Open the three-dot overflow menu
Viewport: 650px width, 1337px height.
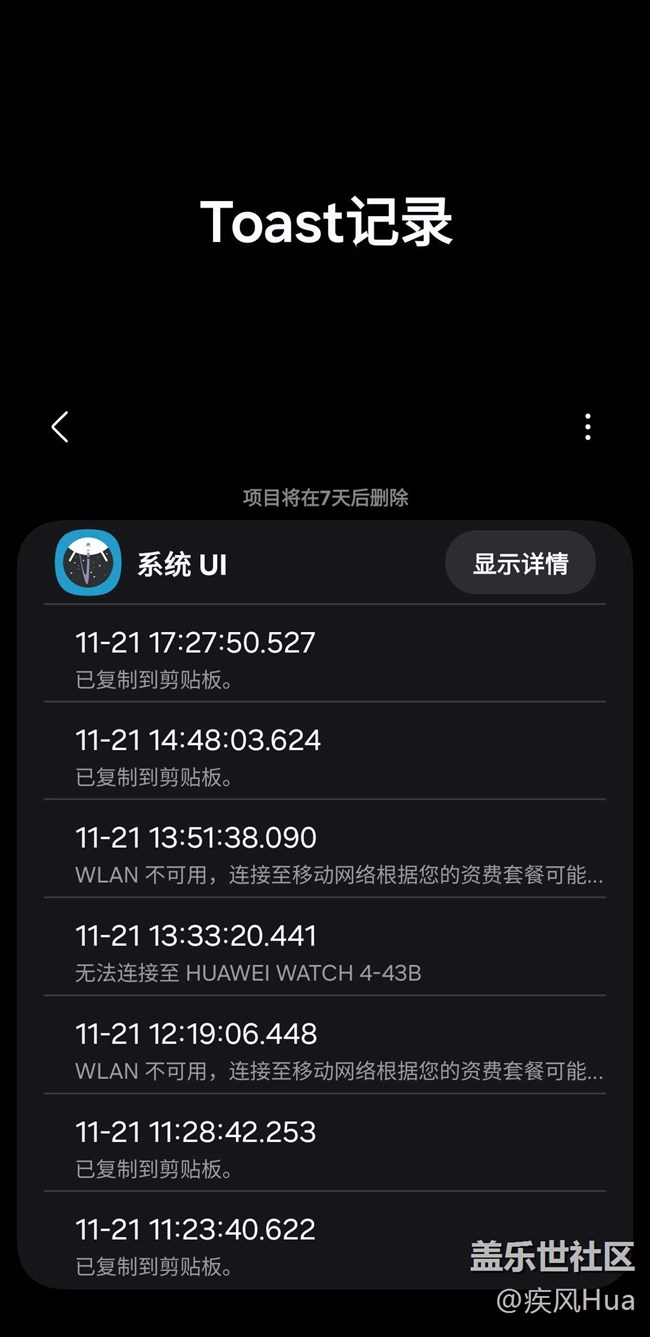click(x=588, y=427)
